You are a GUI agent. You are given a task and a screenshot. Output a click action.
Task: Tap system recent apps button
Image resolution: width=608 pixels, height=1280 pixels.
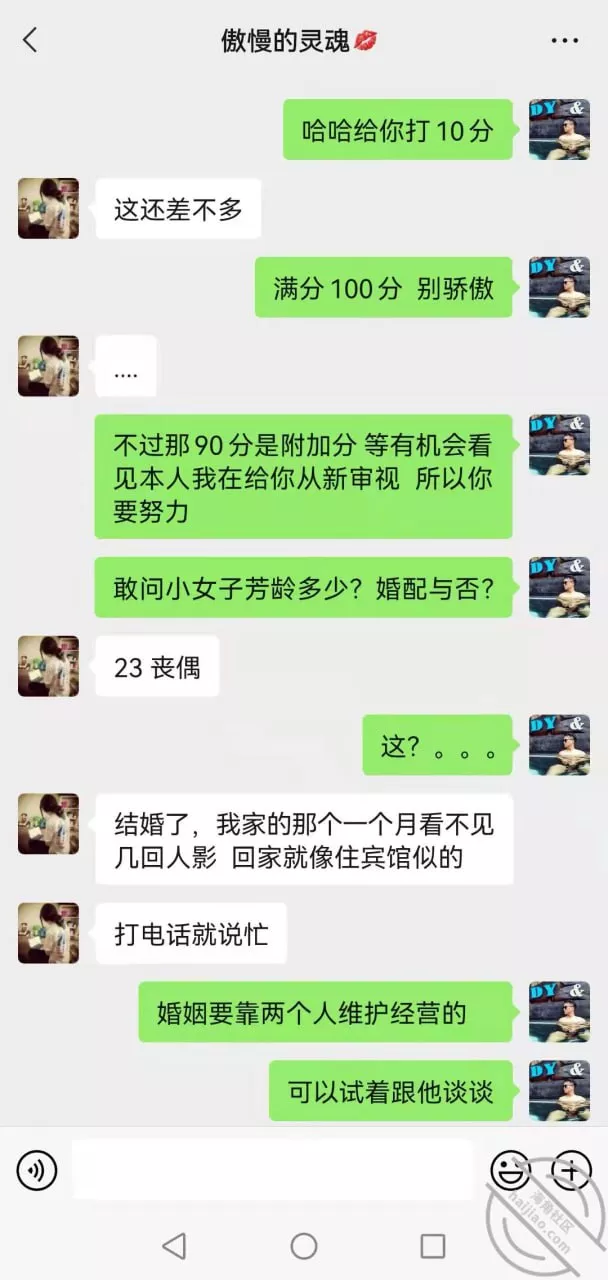tap(432, 1245)
